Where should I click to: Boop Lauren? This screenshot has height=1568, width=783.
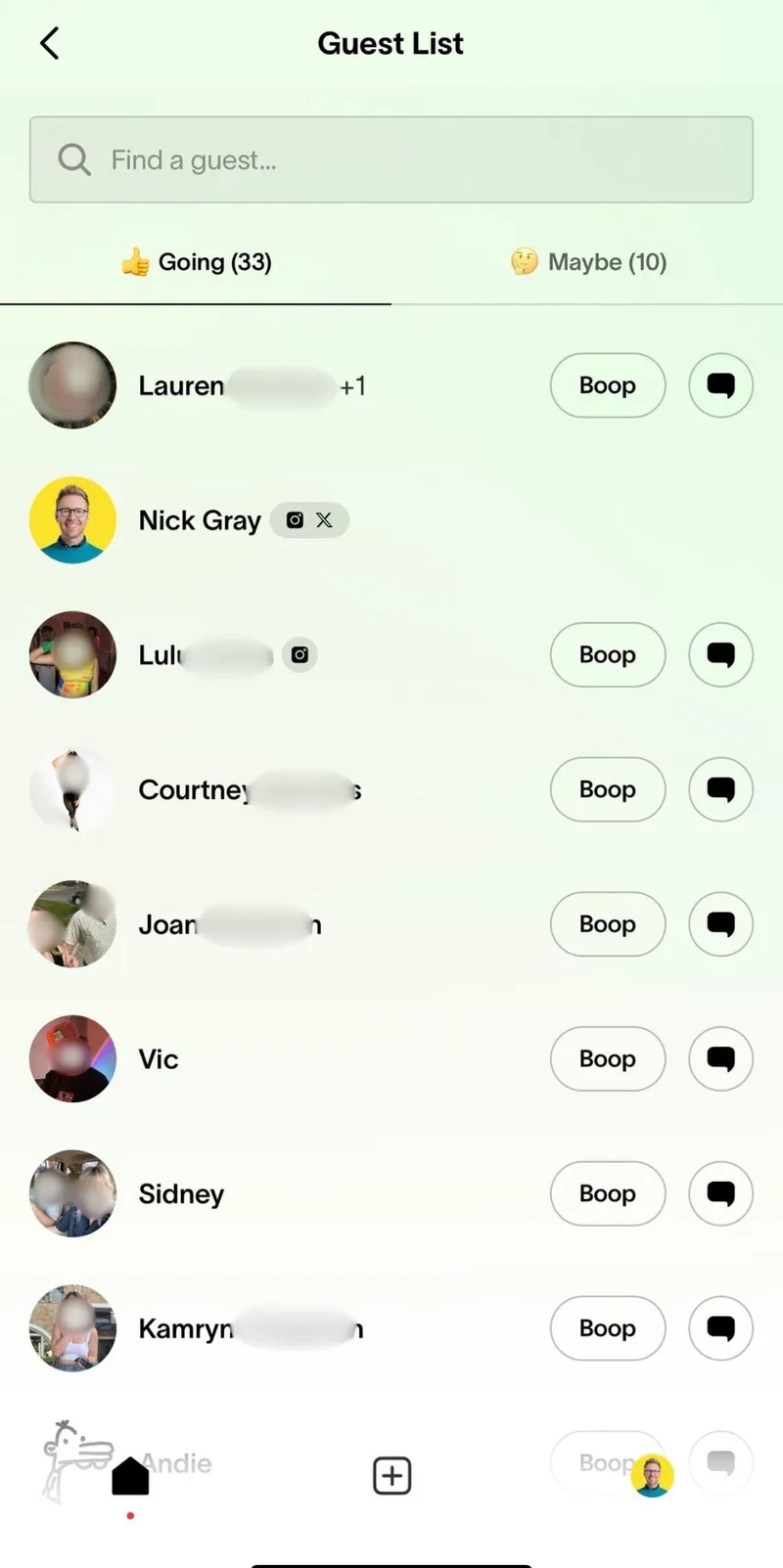tap(608, 385)
